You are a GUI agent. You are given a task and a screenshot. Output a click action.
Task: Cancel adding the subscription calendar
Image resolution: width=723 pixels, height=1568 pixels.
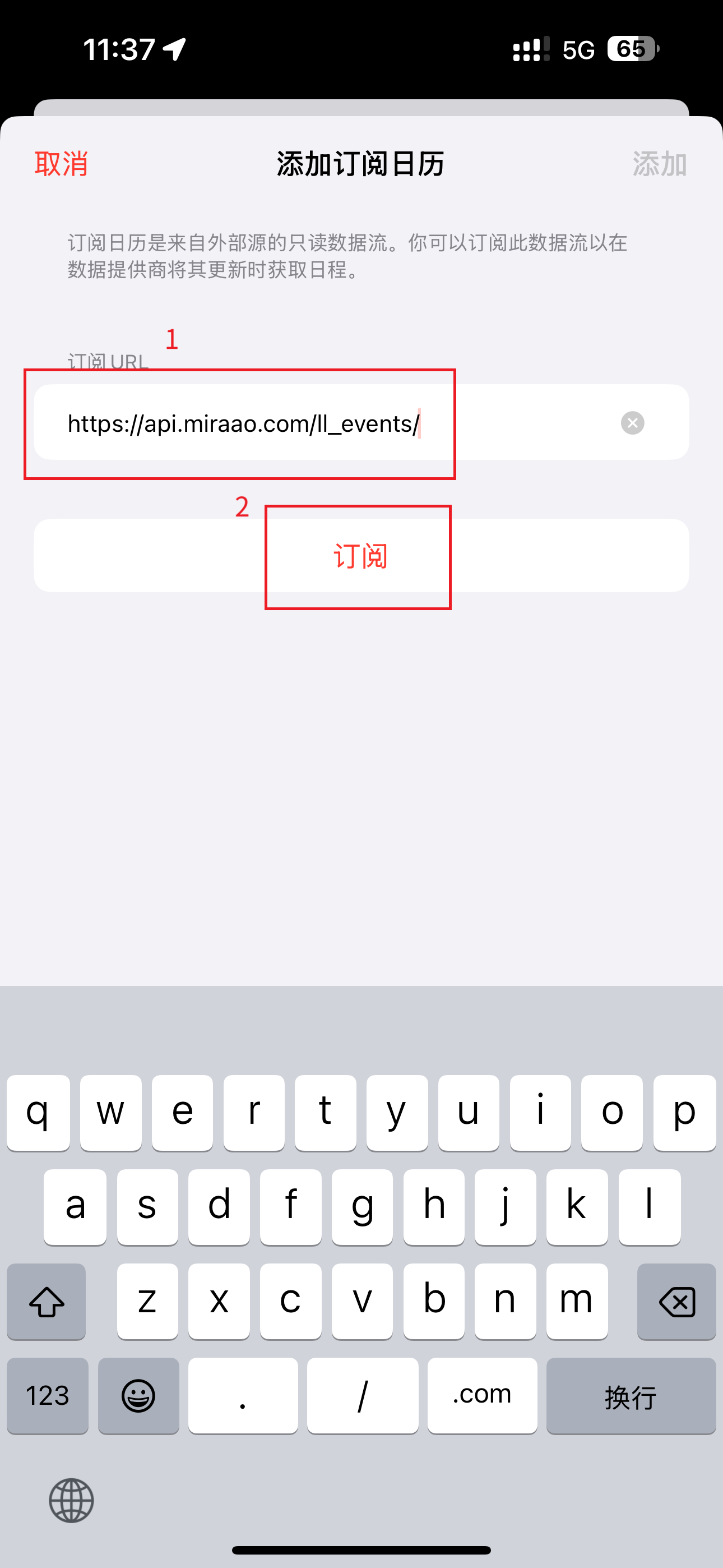tap(61, 164)
